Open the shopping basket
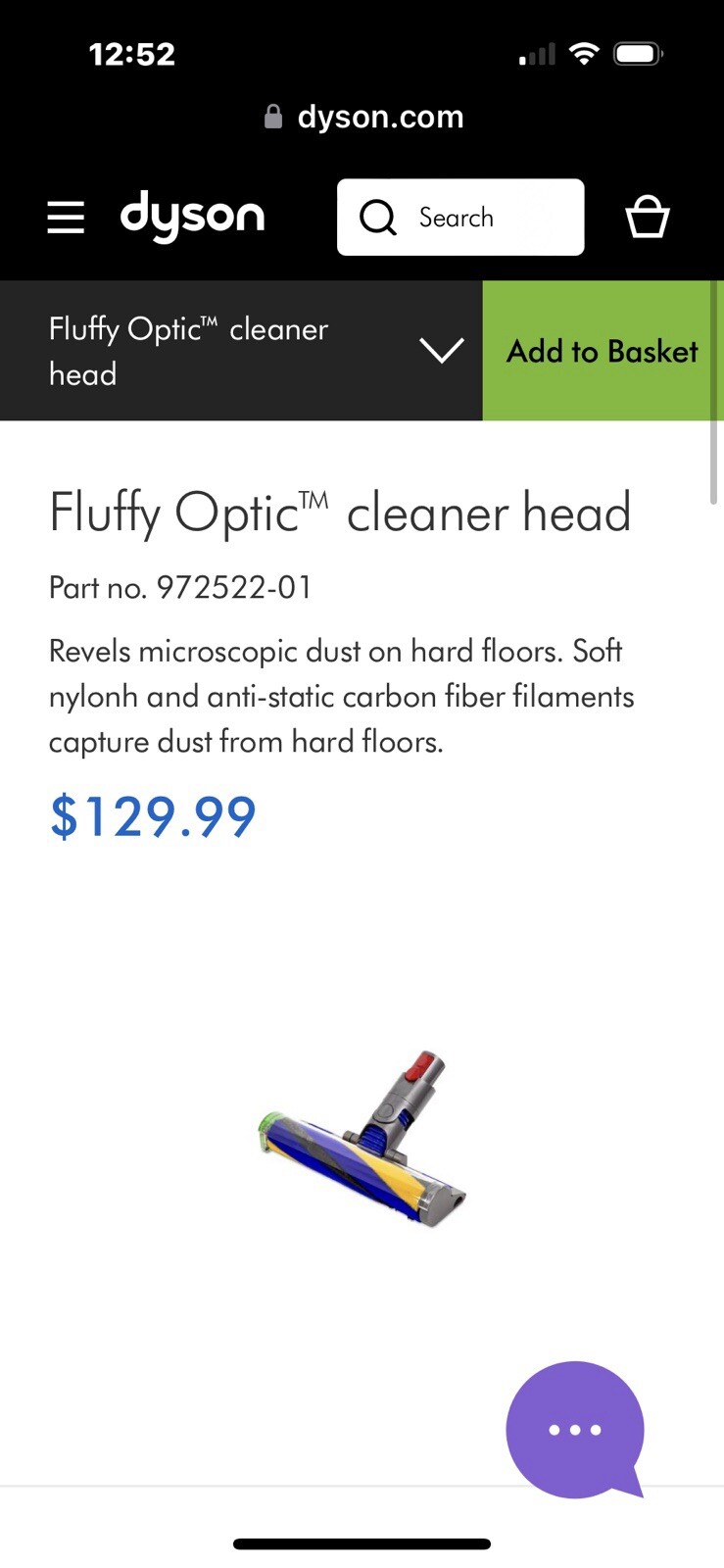The image size is (724, 1568). coord(647,217)
